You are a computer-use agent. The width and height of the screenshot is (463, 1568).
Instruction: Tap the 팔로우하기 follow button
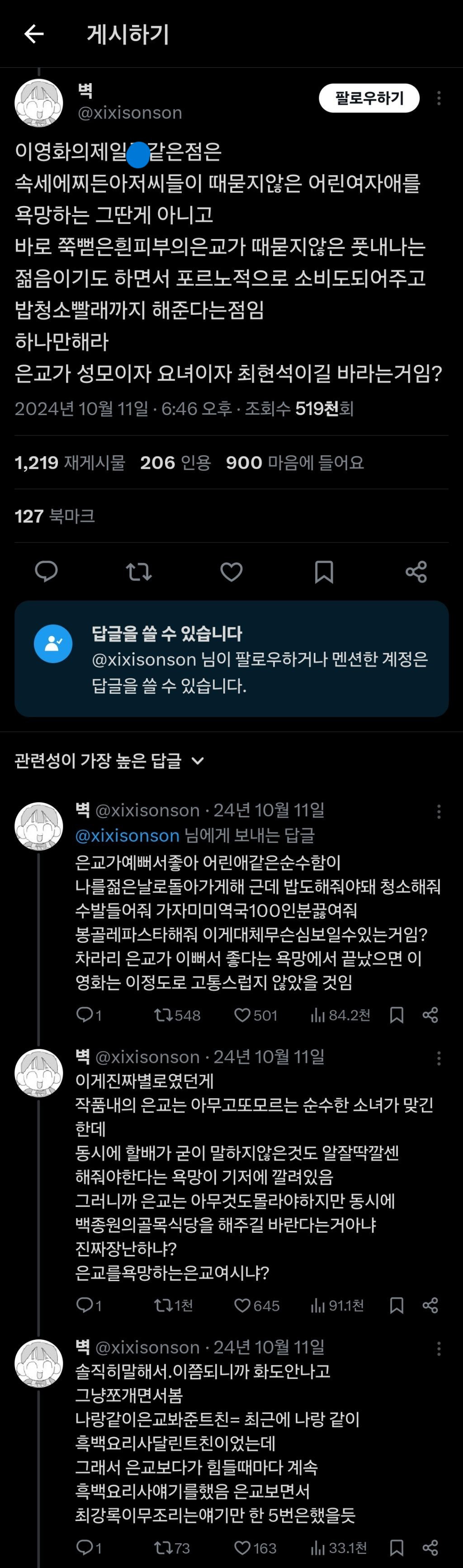point(369,98)
